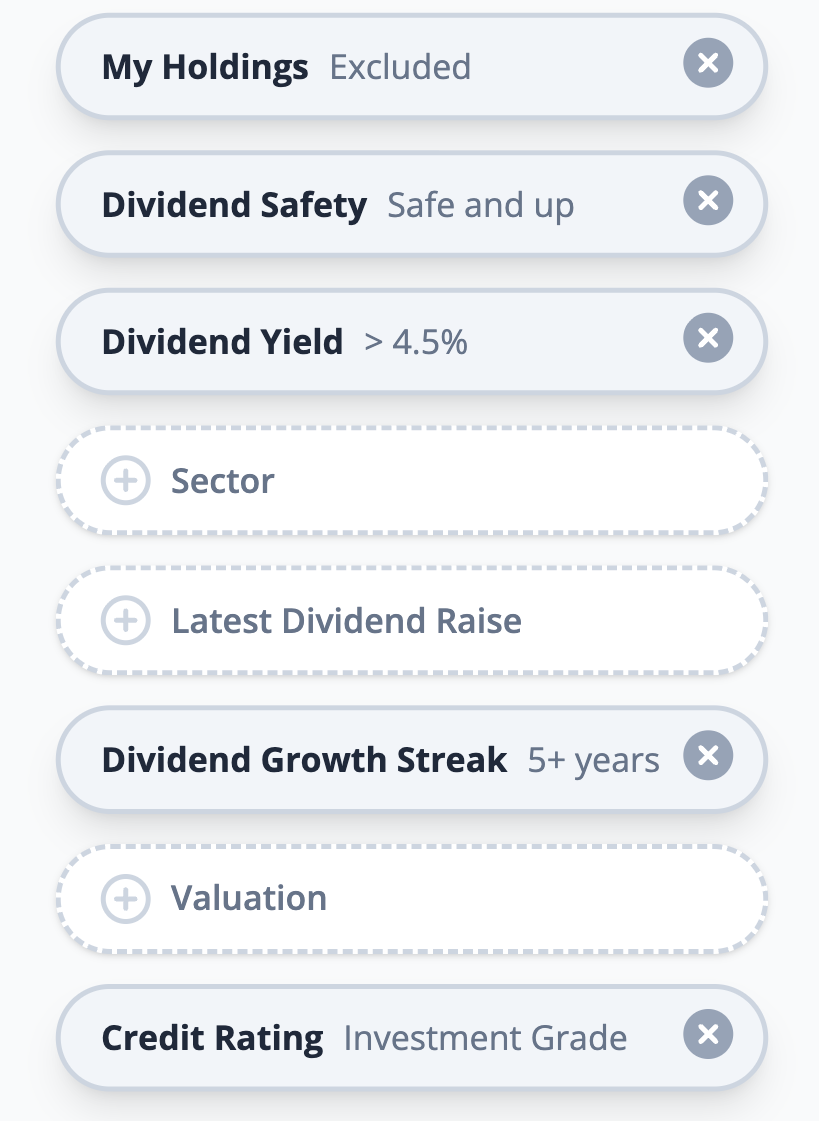This screenshot has width=819, height=1121.
Task: Select the Excluded label under My Holdings
Action: pos(399,66)
